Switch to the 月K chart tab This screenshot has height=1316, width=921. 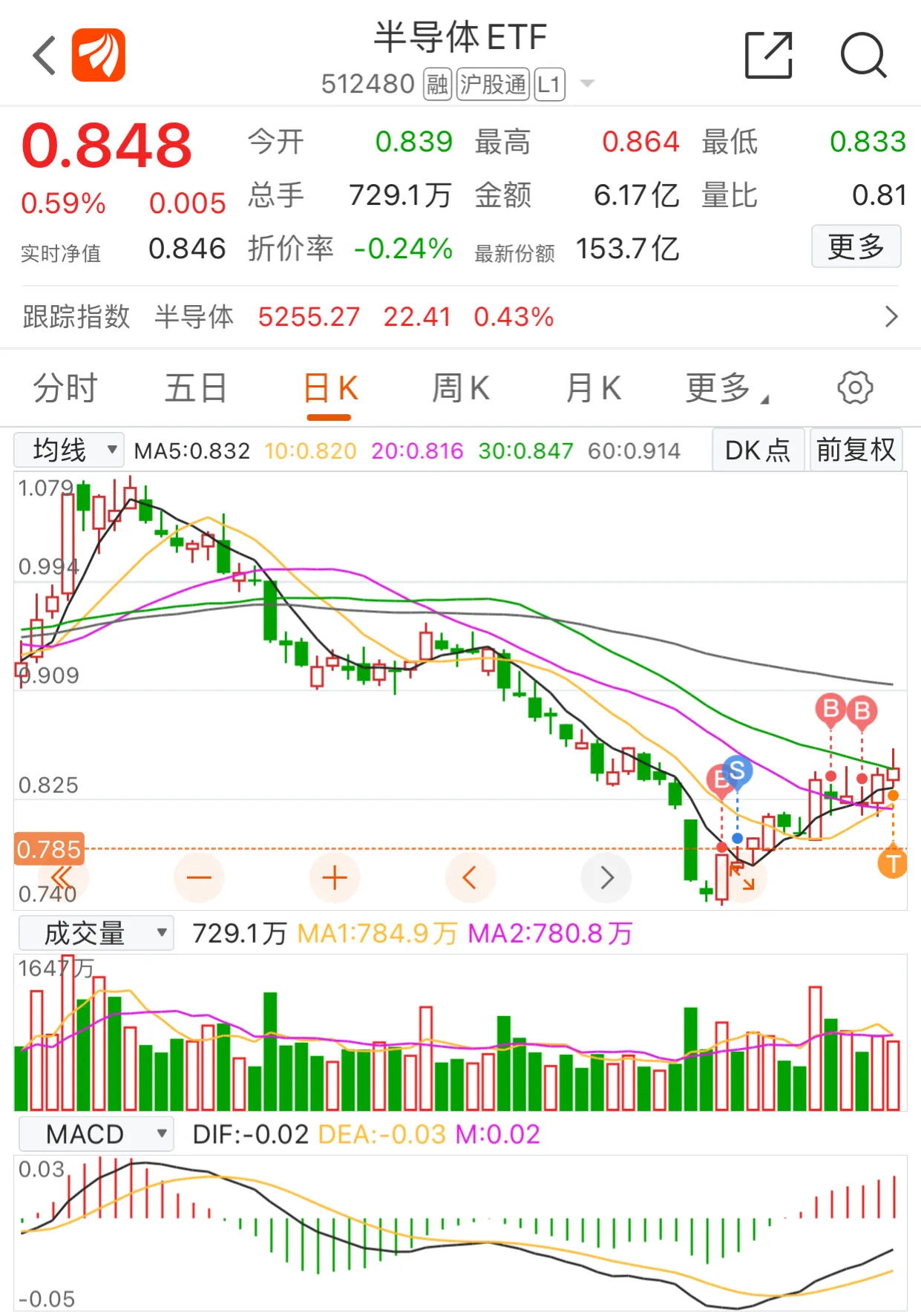[593, 388]
